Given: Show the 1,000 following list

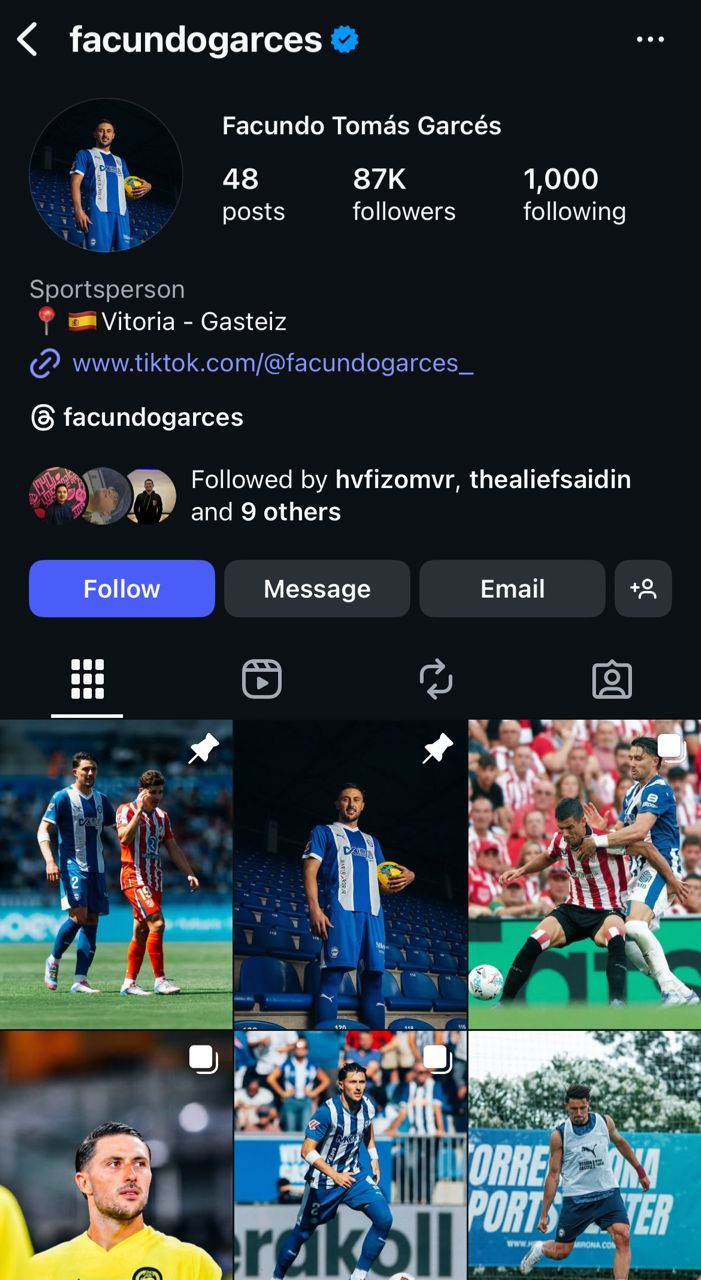Looking at the screenshot, I should [x=574, y=194].
